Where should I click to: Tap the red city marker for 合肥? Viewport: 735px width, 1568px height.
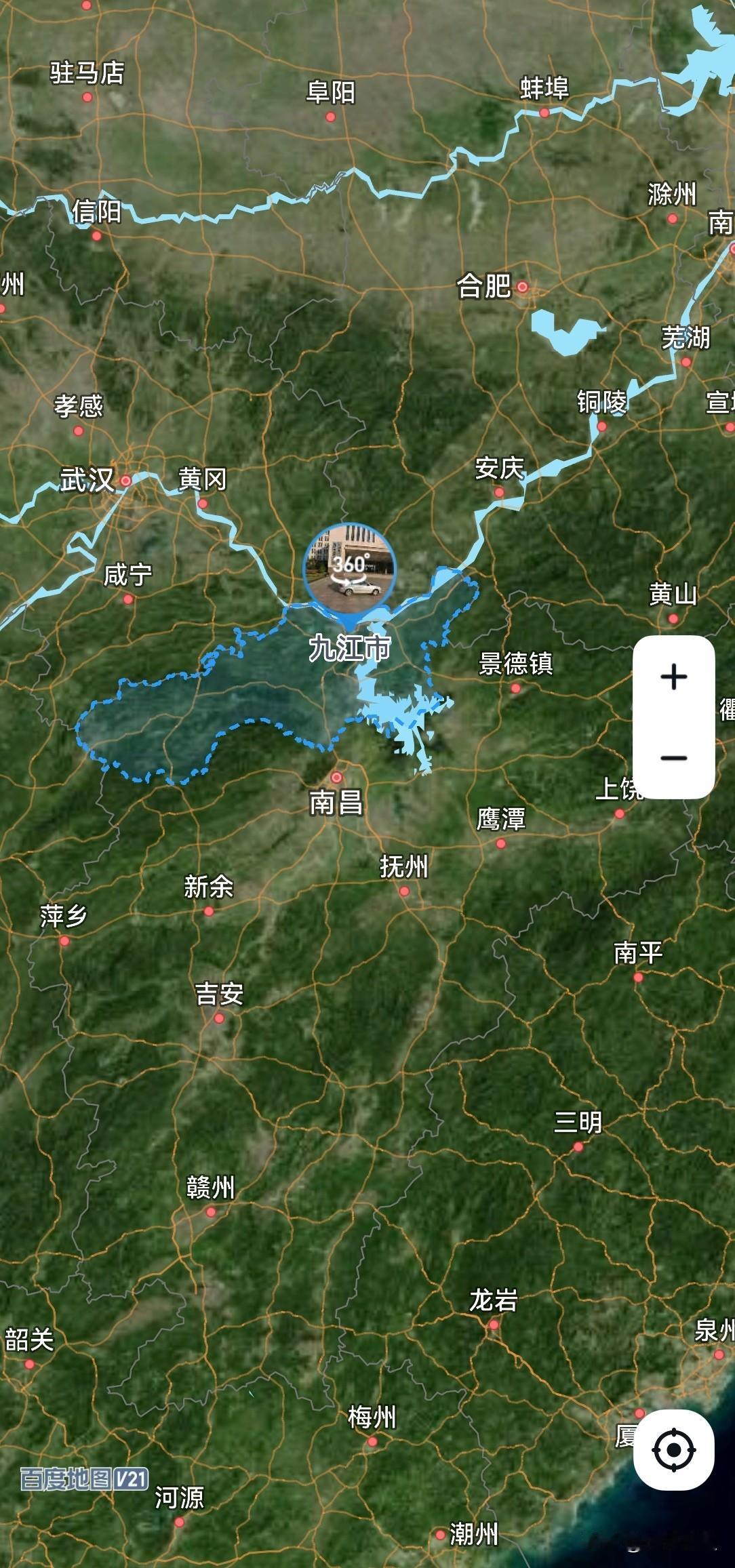coord(523,287)
